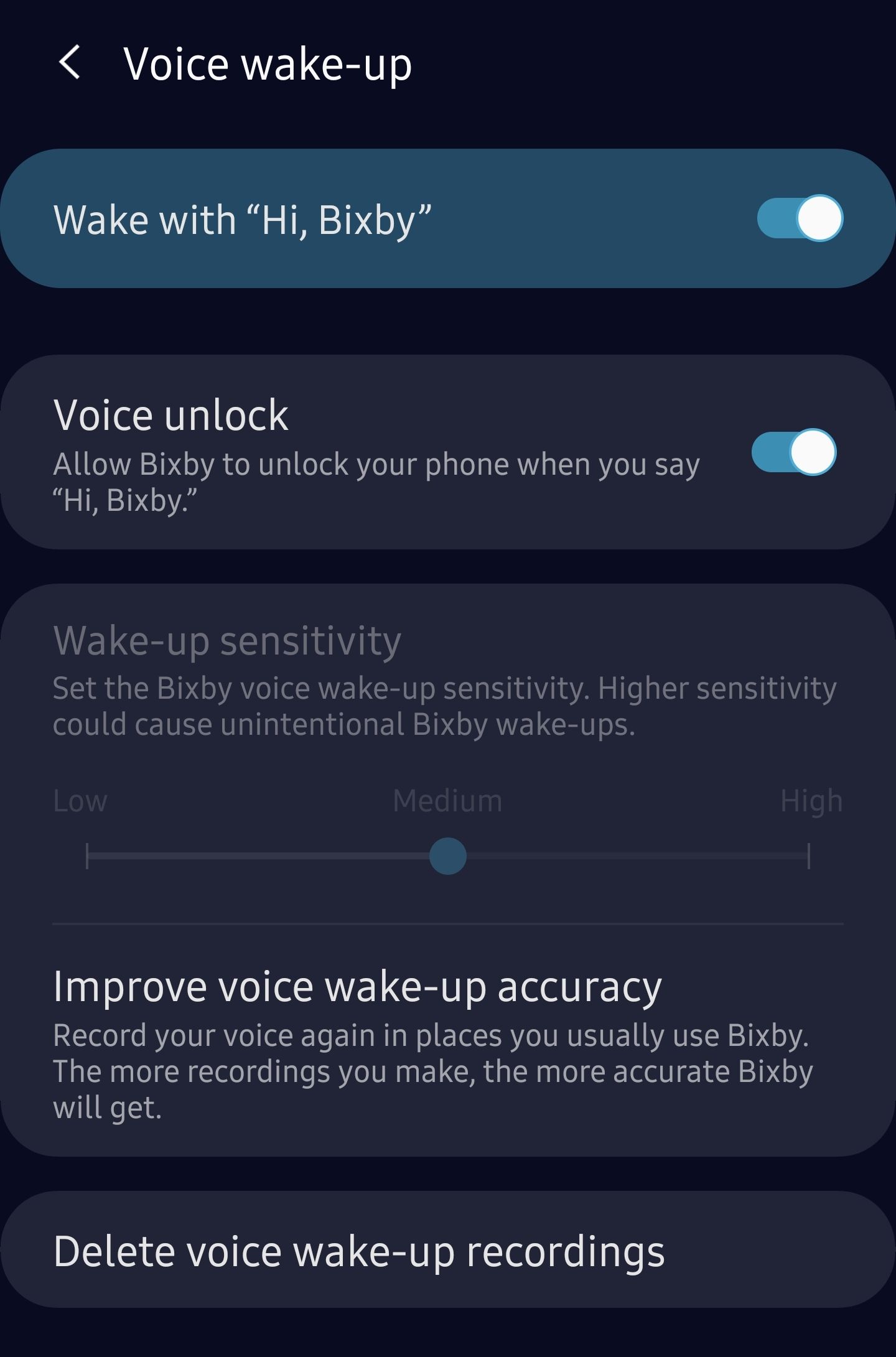Disable the Voice unlock switch
896x1357 pixels.
793,452
